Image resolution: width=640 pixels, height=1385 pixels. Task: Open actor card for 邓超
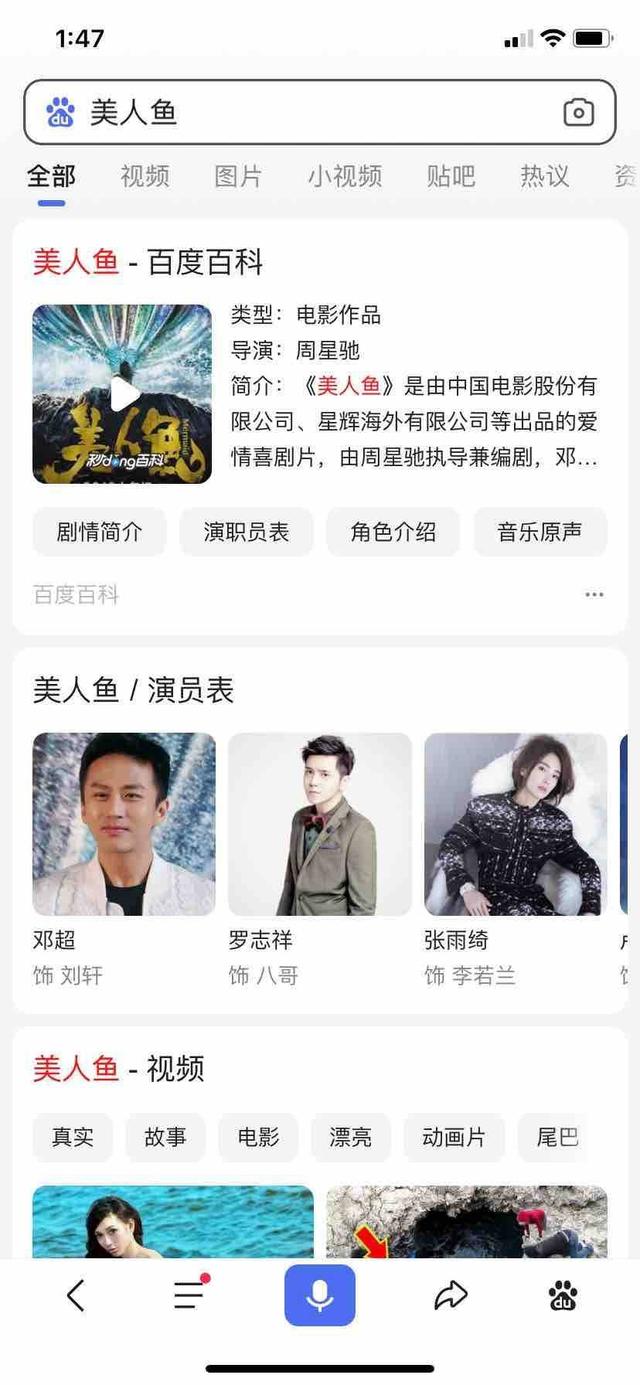(x=123, y=825)
